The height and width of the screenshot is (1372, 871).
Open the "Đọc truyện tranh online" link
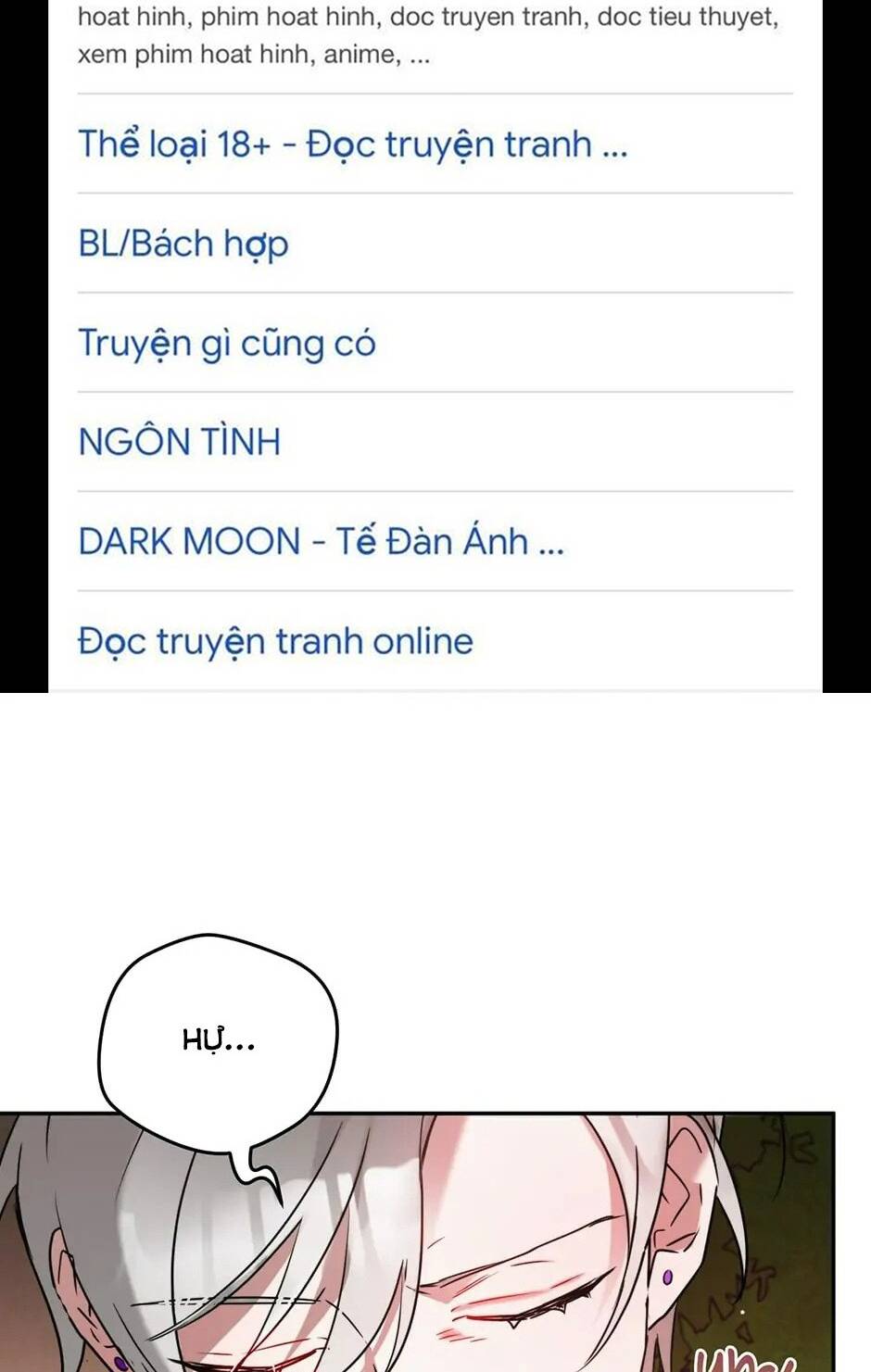tap(274, 640)
